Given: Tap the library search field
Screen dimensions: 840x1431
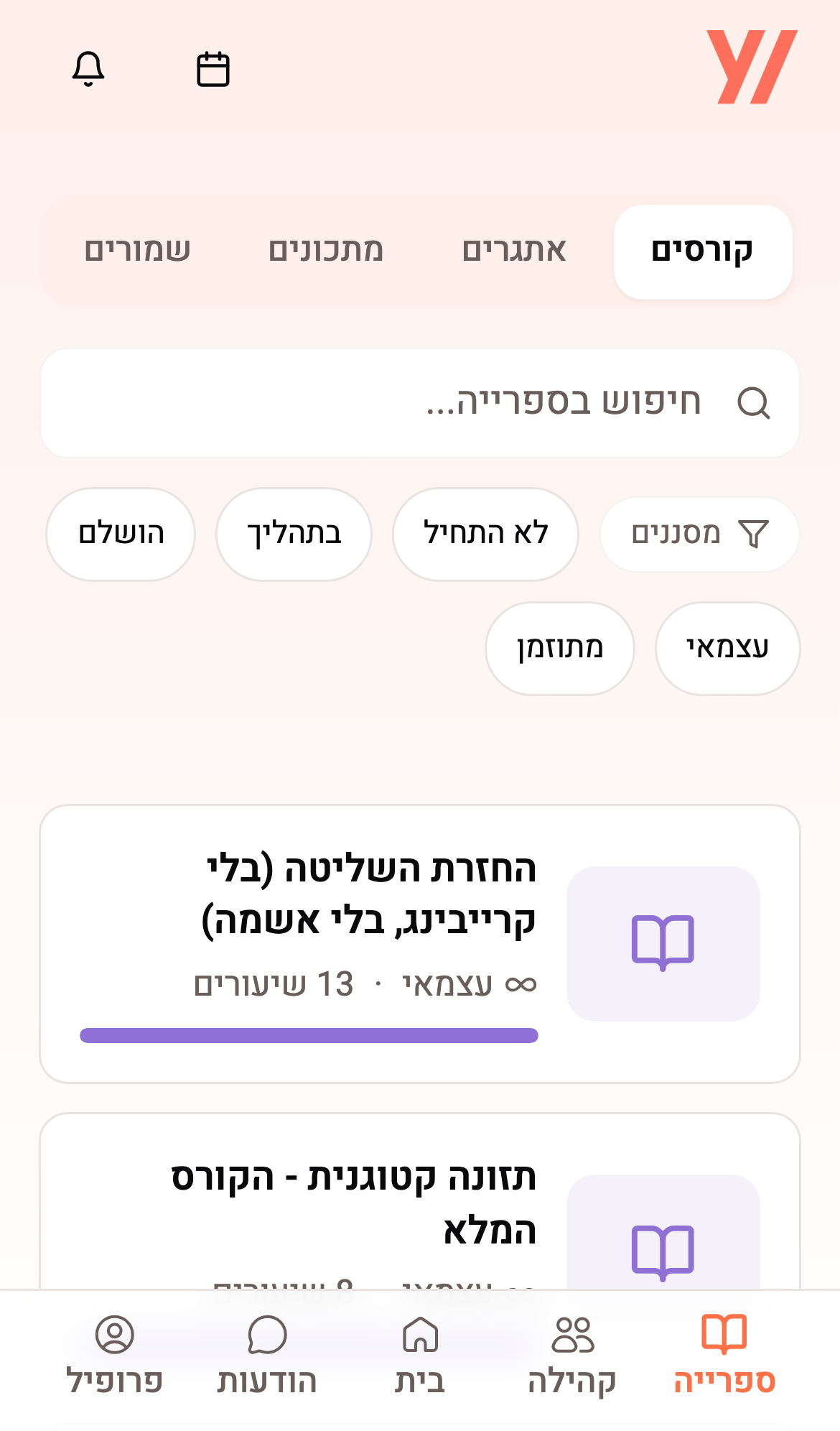Looking at the screenshot, I should [420, 403].
